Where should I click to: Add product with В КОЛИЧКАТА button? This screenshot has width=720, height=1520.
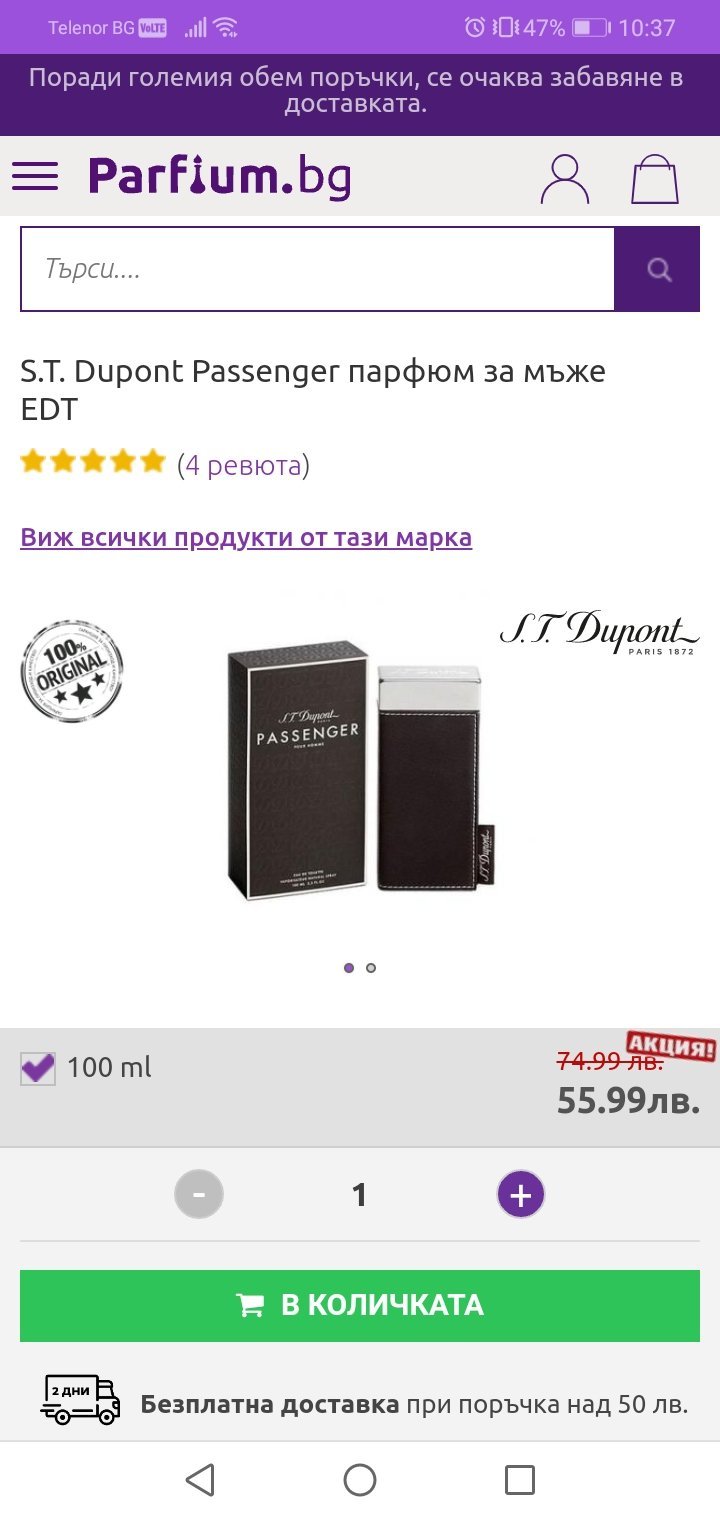360,1305
